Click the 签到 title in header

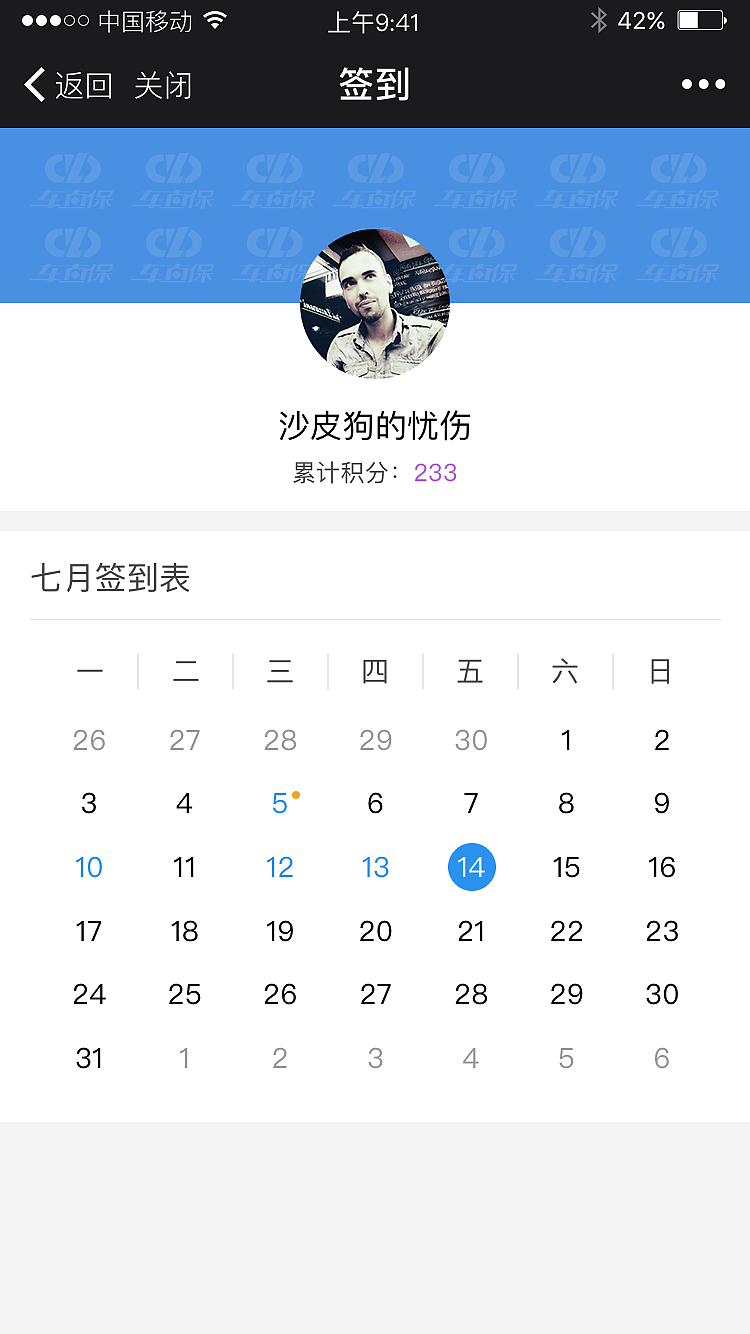(375, 85)
